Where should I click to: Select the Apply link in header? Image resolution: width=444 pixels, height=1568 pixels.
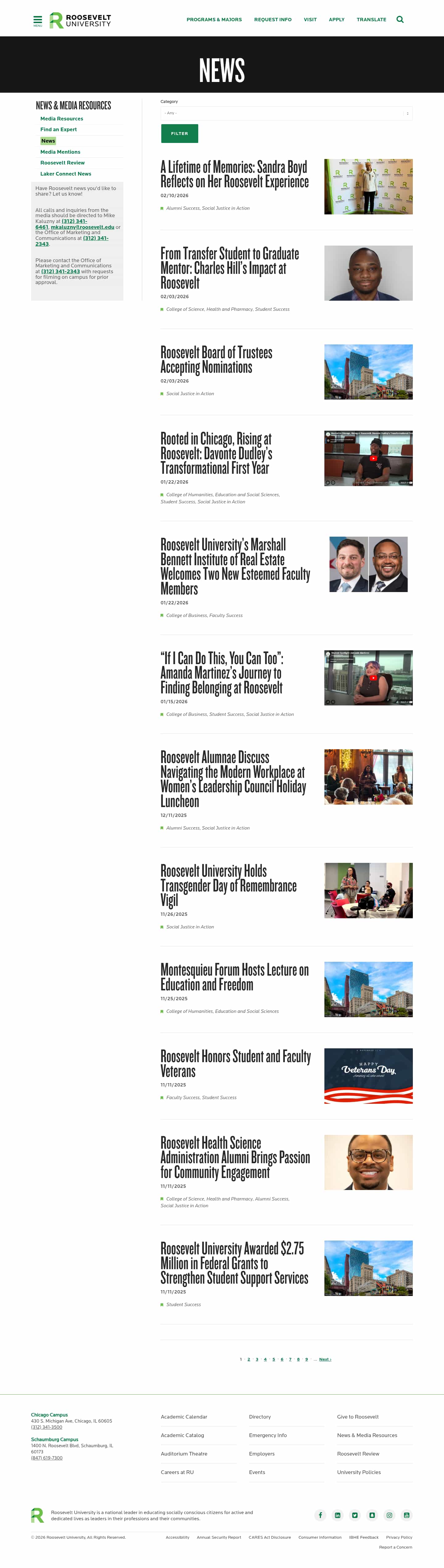336,19
